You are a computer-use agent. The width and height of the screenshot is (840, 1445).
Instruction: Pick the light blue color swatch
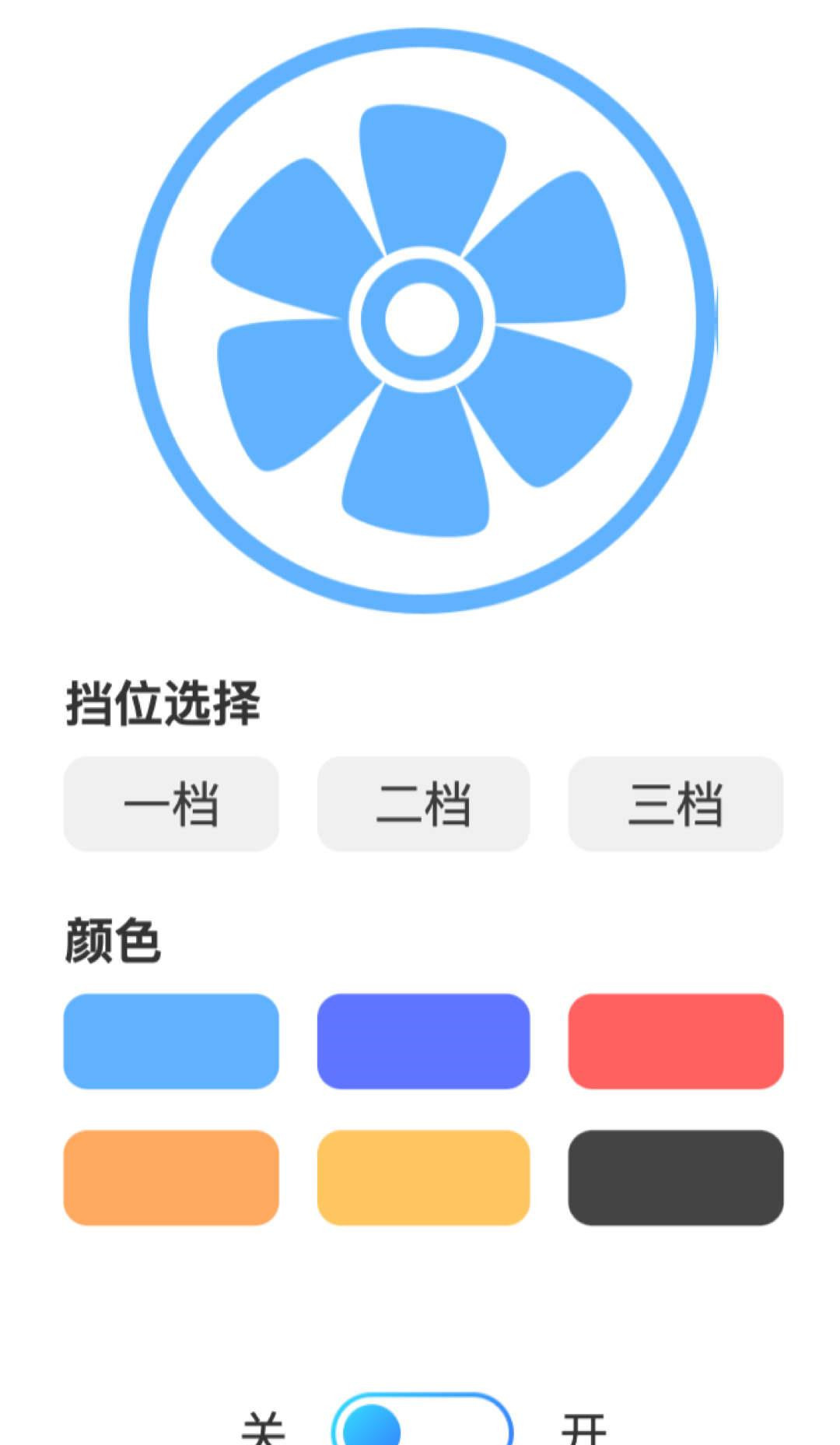coord(171,1041)
